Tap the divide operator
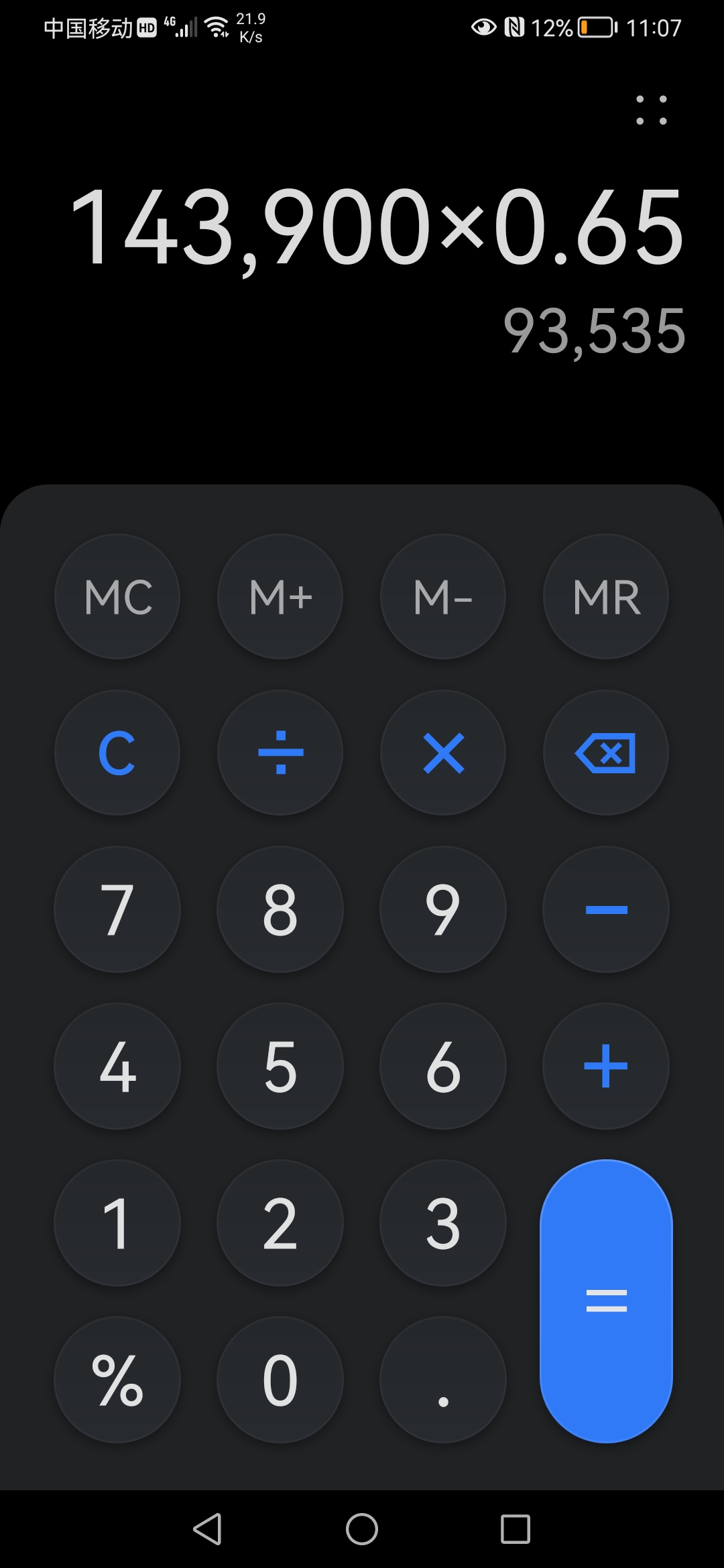Screen dimensions: 724x1568 tap(280, 753)
